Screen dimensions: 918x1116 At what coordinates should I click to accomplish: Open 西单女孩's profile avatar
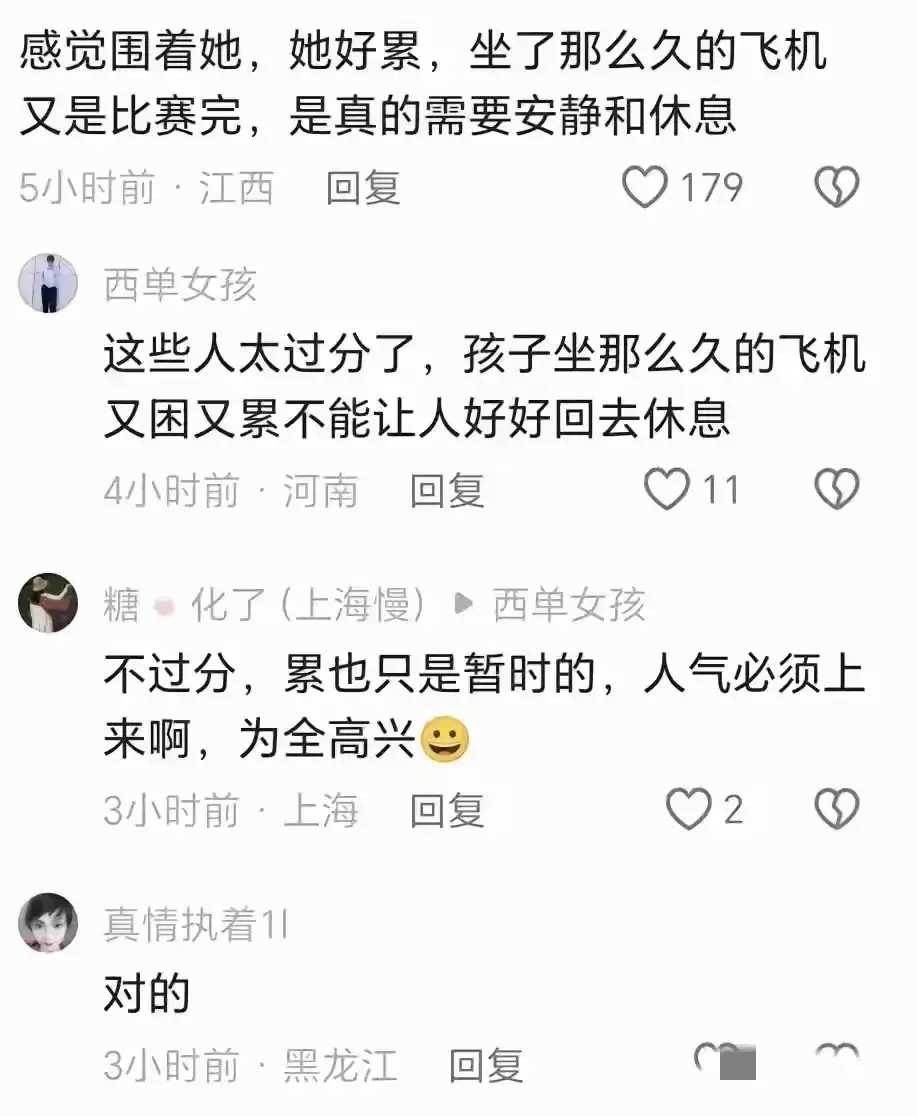[x=48, y=284]
